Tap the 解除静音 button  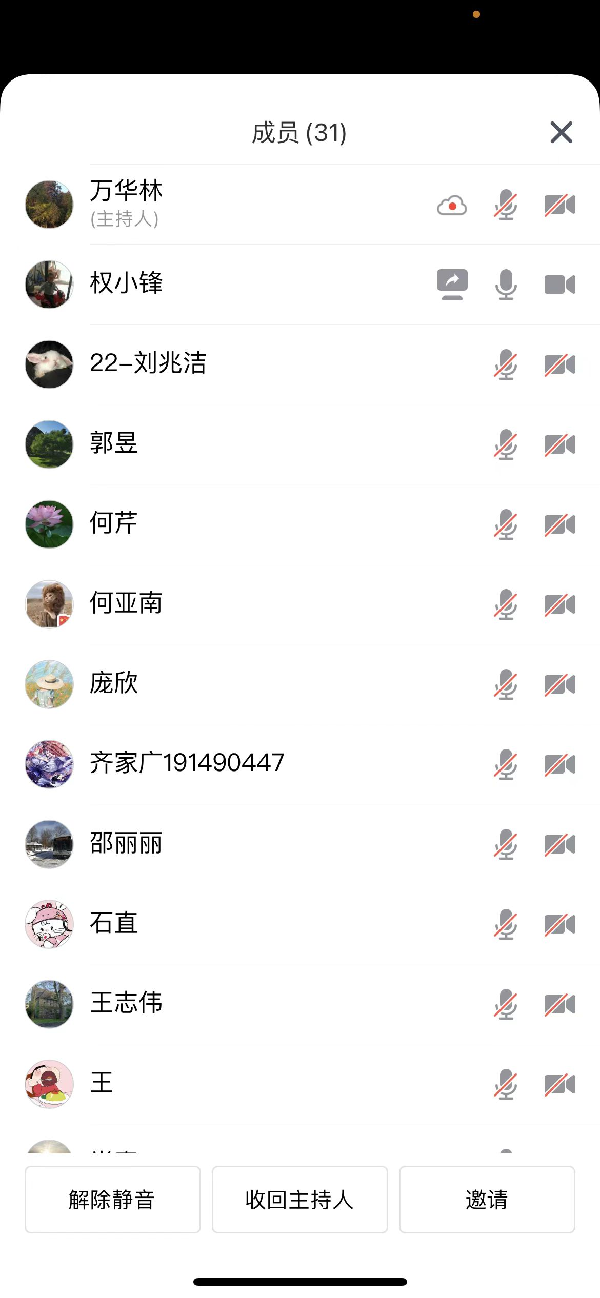pyautogui.click(x=112, y=1199)
